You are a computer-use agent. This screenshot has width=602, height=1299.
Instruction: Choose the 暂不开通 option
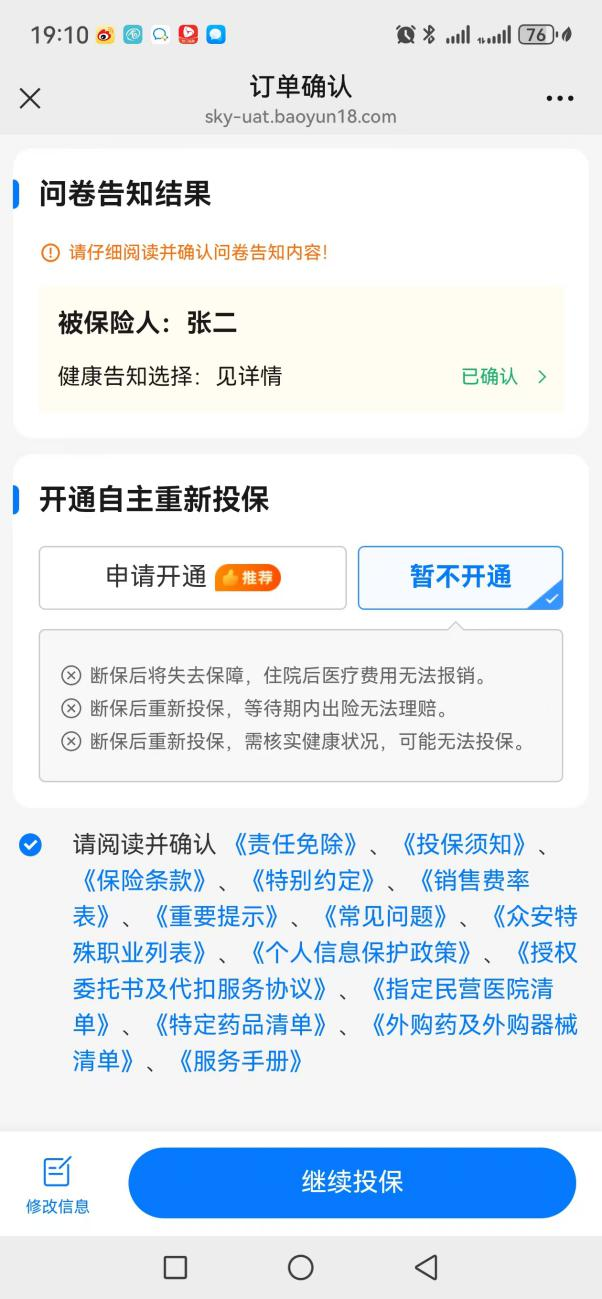click(460, 577)
